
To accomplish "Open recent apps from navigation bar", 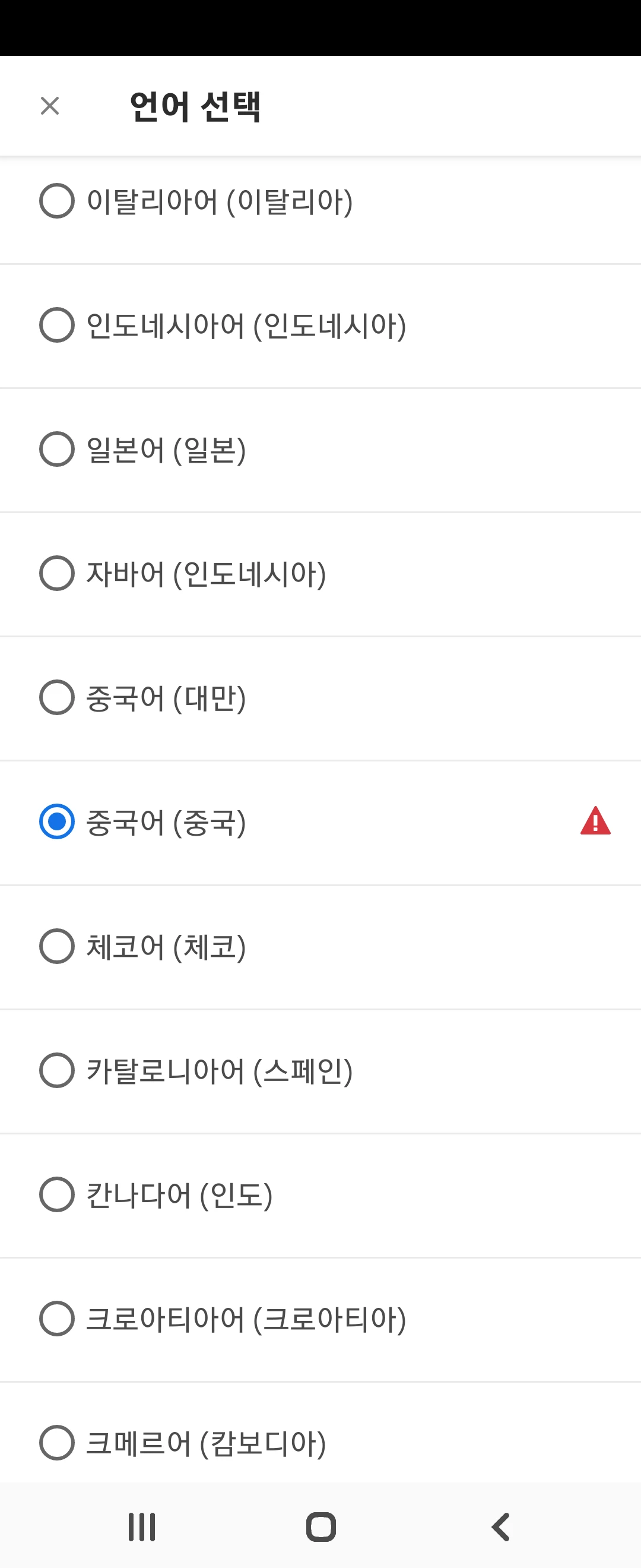I will [142, 1526].
